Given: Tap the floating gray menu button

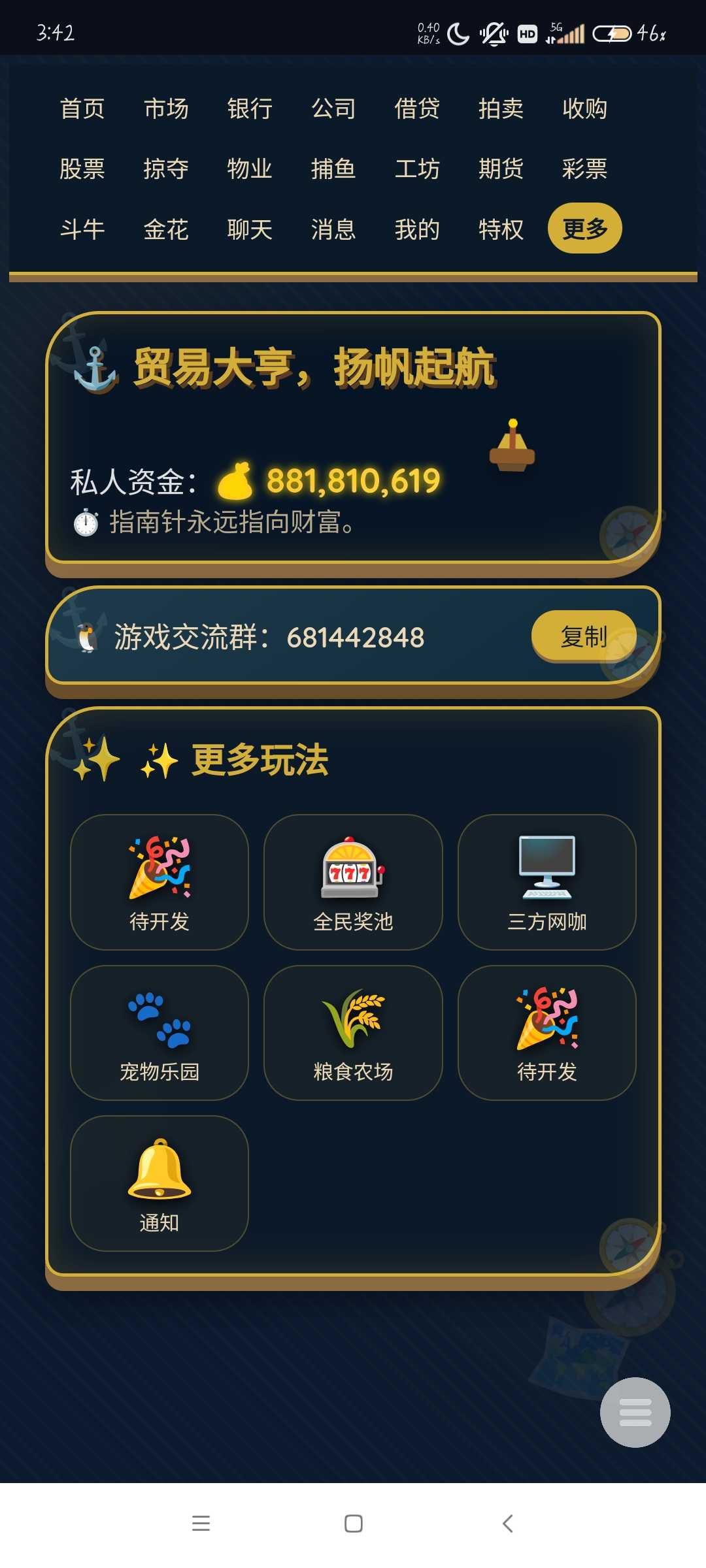Looking at the screenshot, I should pos(635,1412).
